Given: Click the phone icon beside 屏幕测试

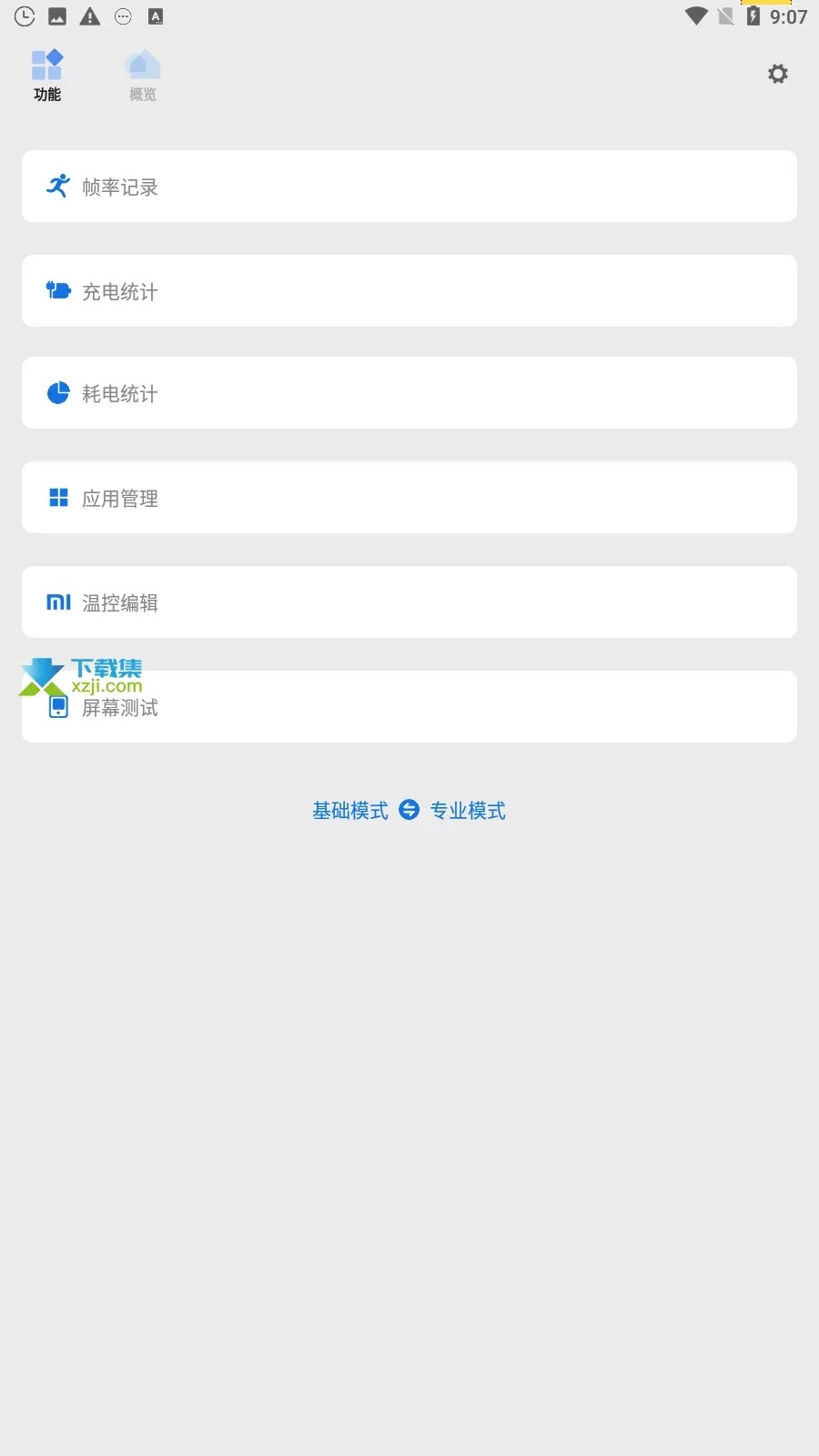Looking at the screenshot, I should pos(57,706).
